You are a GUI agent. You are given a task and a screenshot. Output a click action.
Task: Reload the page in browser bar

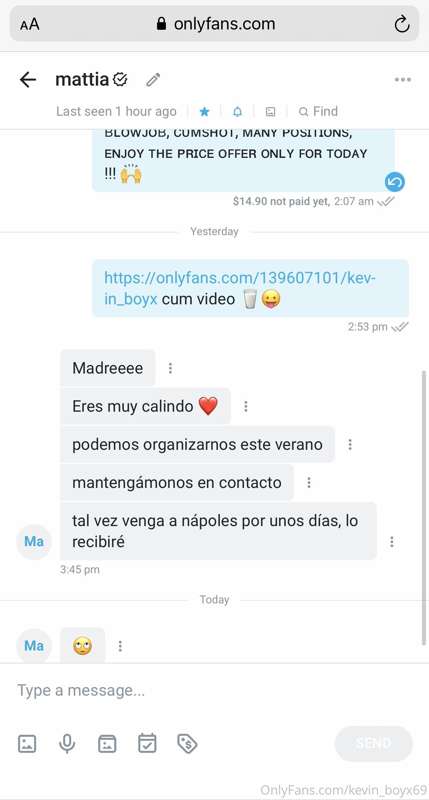point(402,23)
